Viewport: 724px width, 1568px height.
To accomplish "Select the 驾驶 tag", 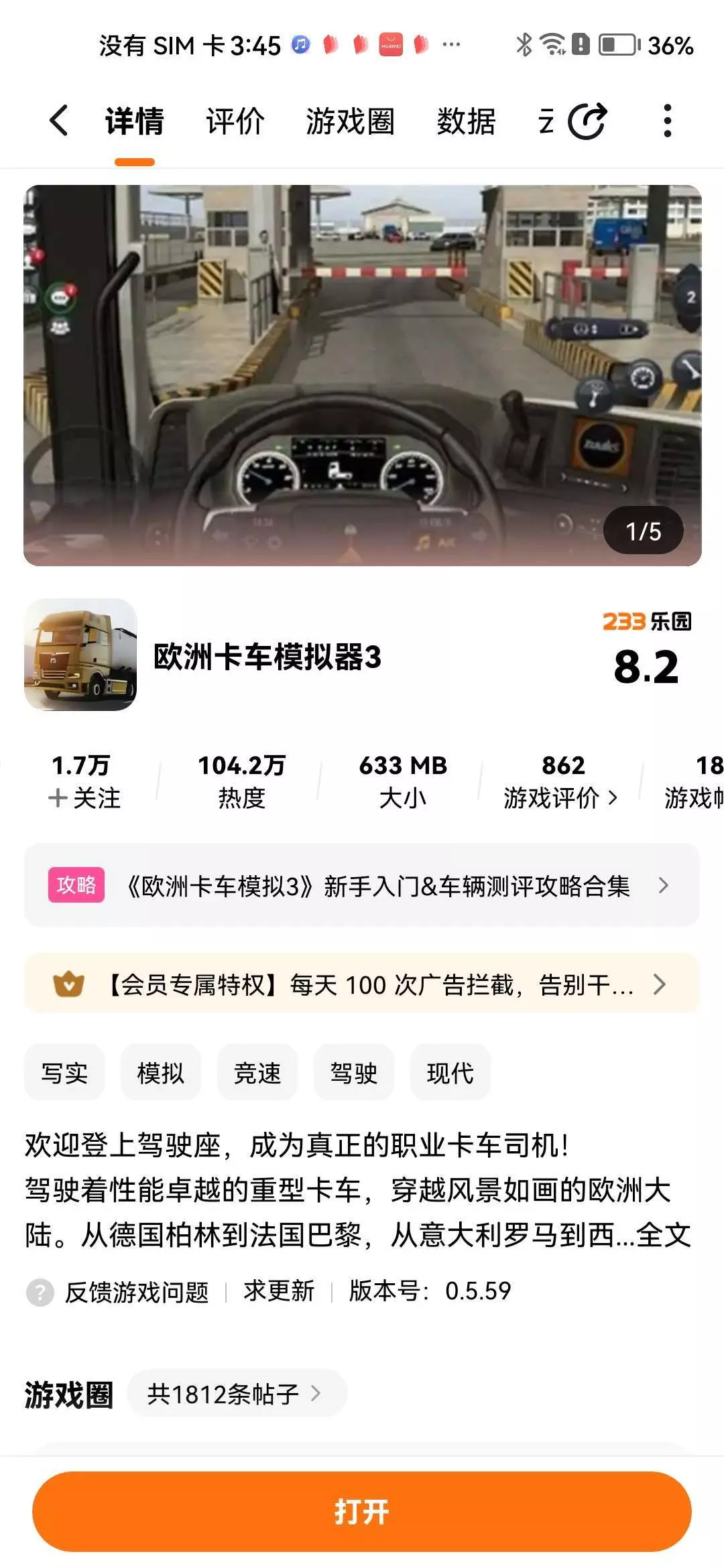I will (354, 1073).
